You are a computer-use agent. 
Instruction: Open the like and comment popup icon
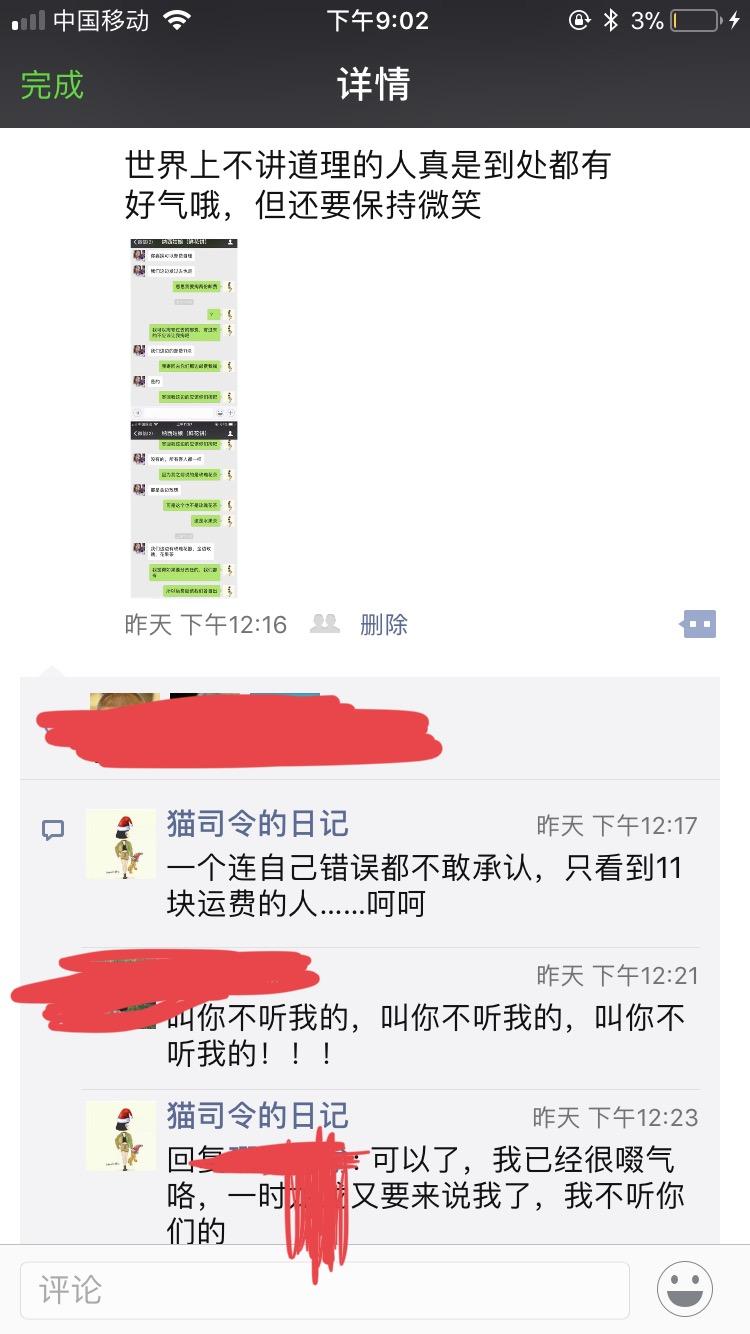(698, 624)
